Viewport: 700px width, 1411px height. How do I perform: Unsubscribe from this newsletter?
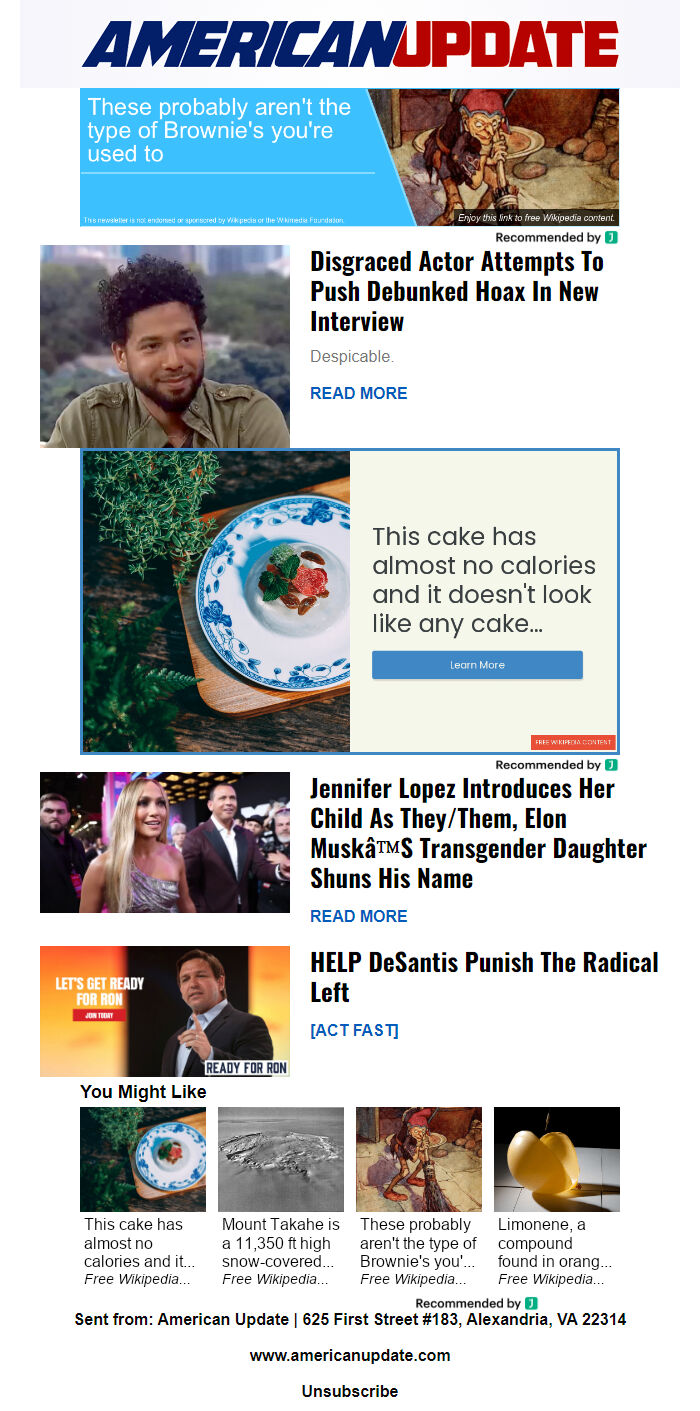[x=350, y=1391]
